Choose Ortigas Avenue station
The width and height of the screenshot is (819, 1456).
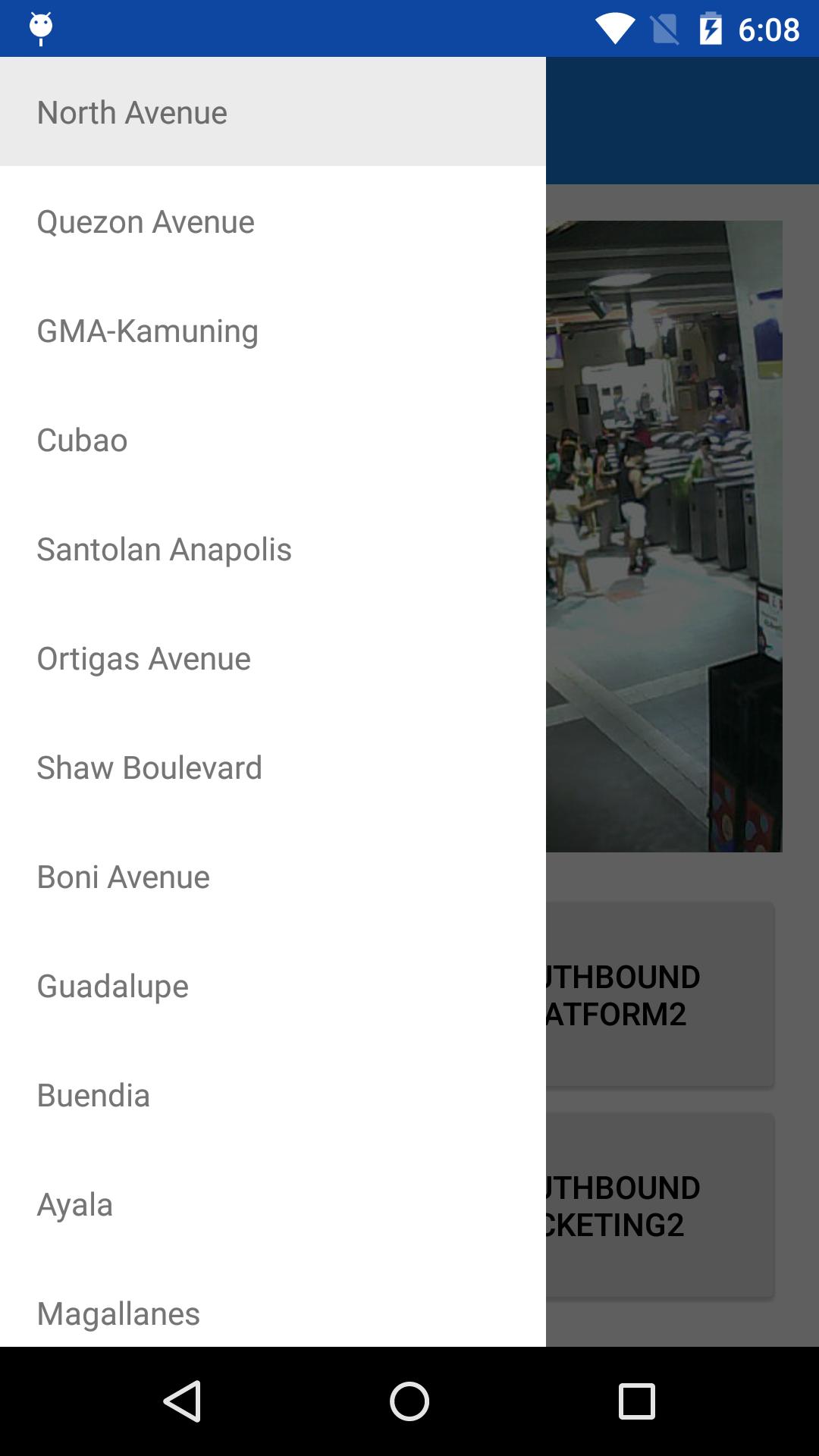[x=143, y=658]
